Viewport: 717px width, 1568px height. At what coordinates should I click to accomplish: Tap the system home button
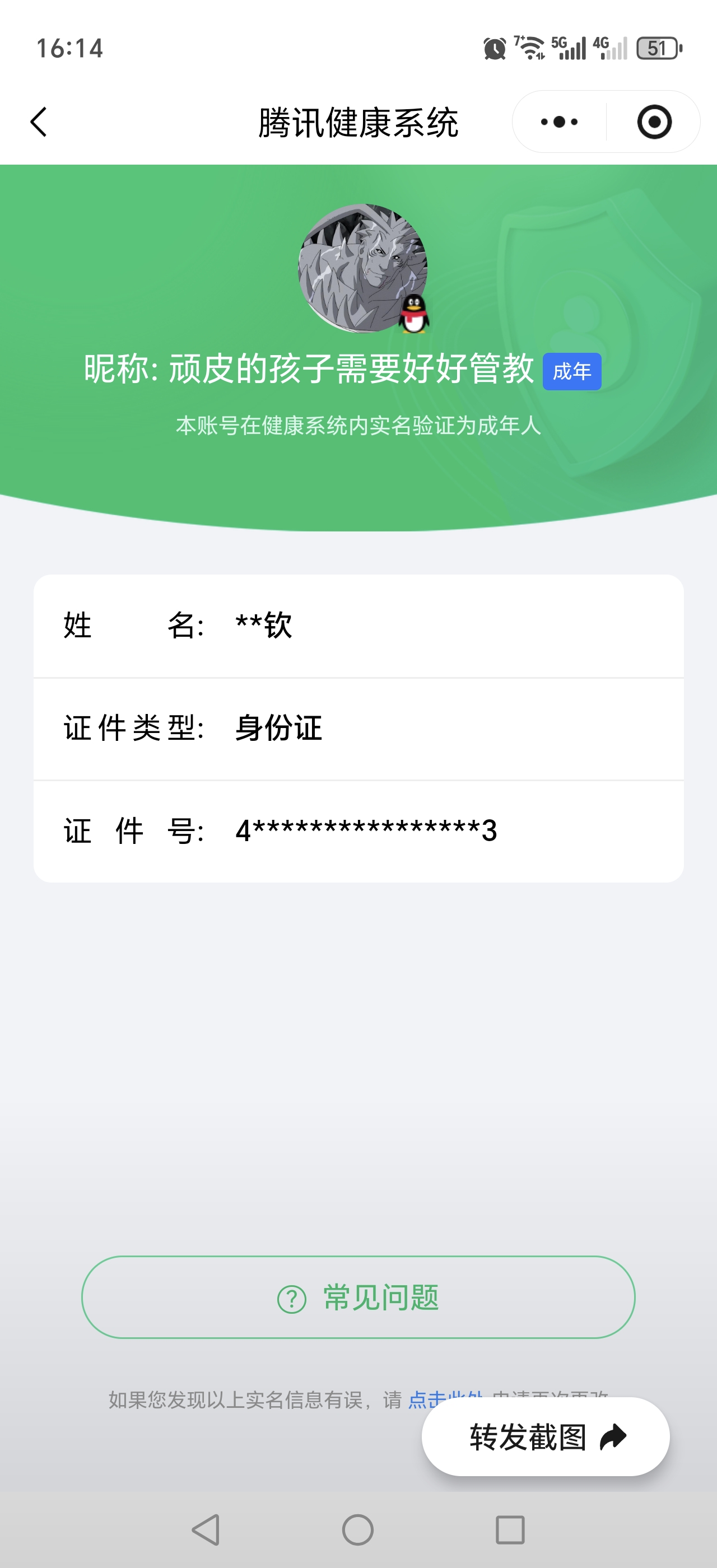358,1530
